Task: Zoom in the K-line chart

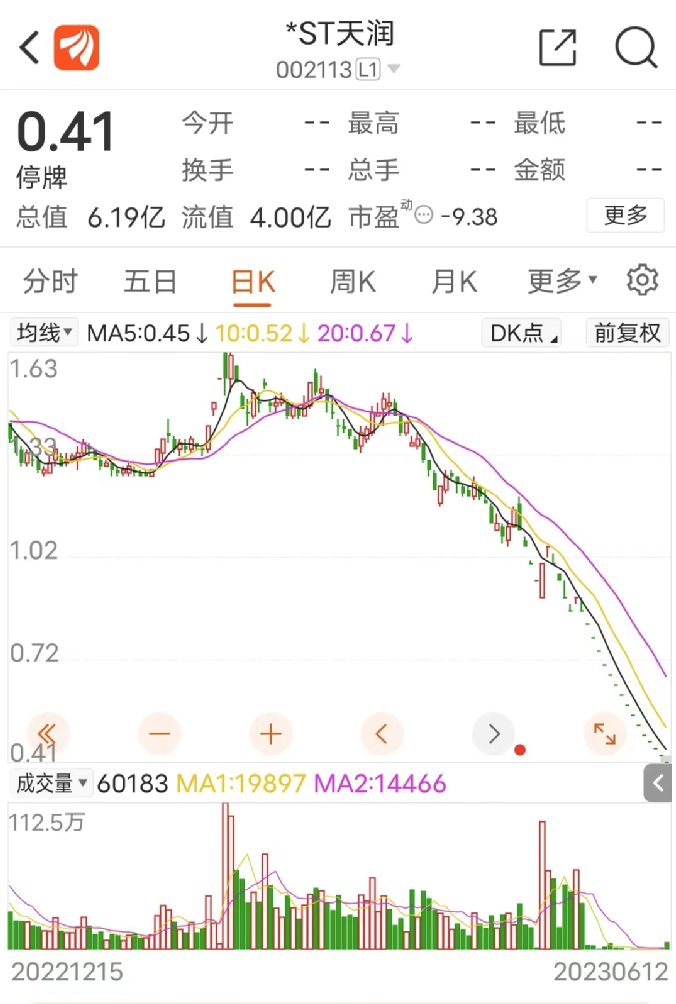Action: coord(271,735)
